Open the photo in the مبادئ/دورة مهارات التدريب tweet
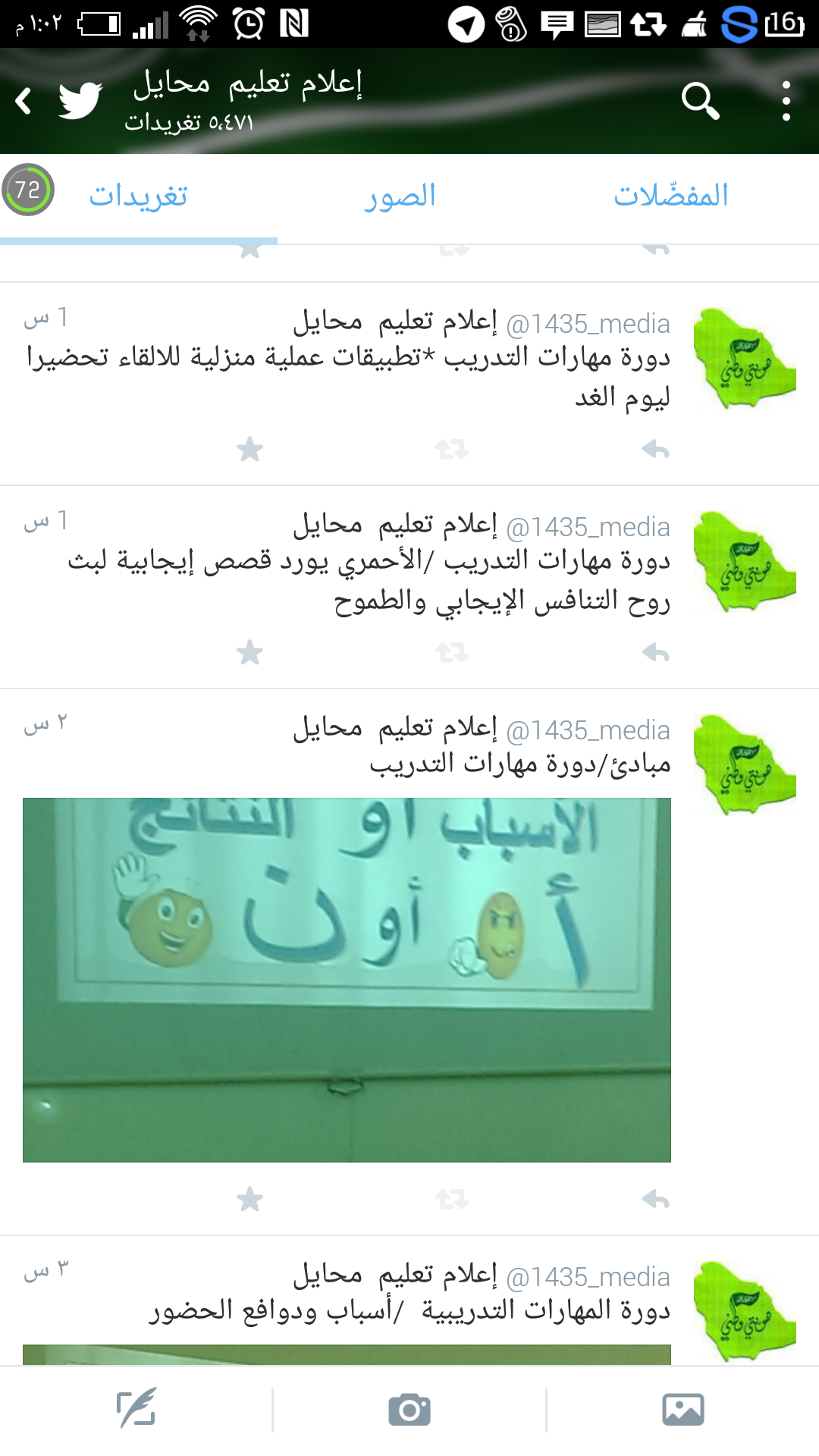Image resolution: width=819 pixels, height=1456 pixels. click(347, 980)
